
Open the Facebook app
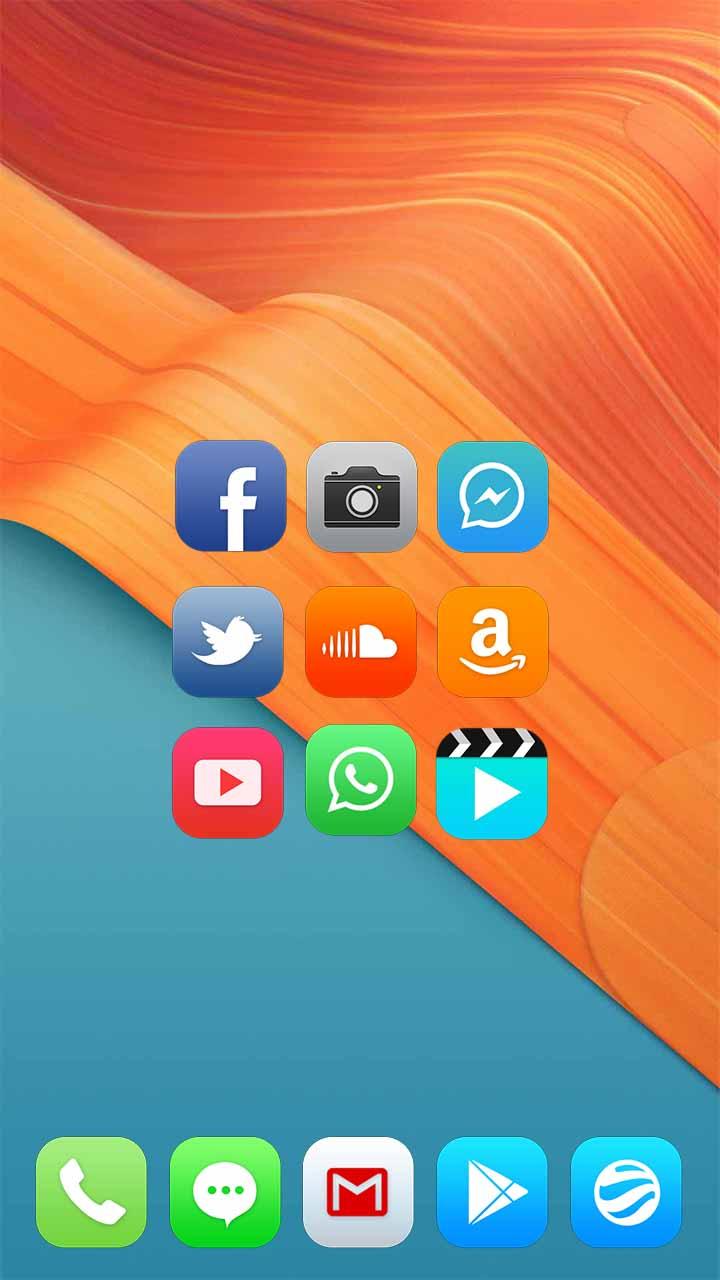230,496
